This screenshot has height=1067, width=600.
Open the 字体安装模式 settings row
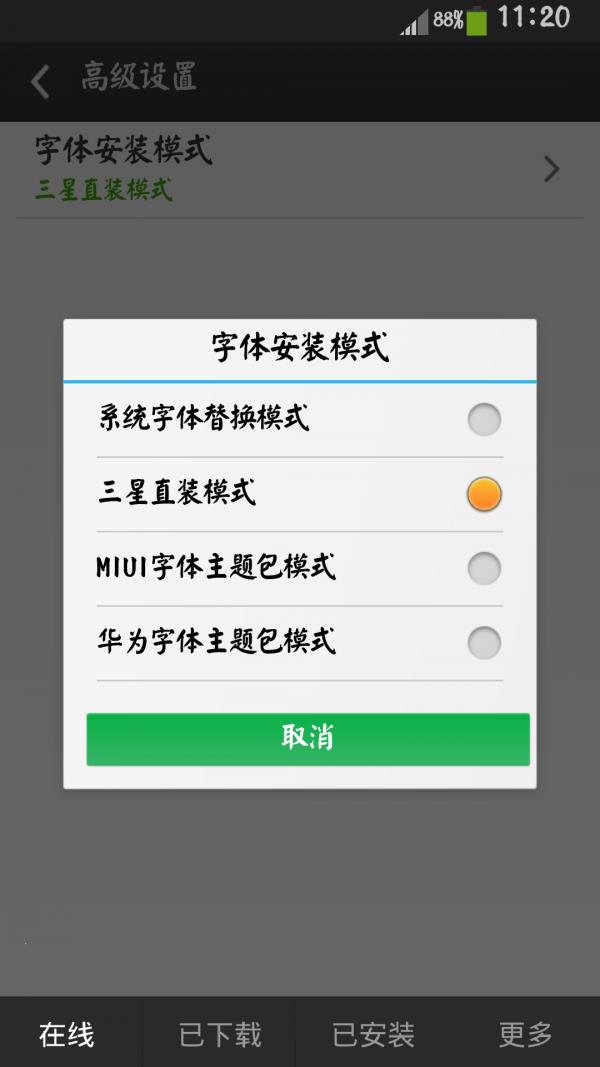[x=300, y=169]
